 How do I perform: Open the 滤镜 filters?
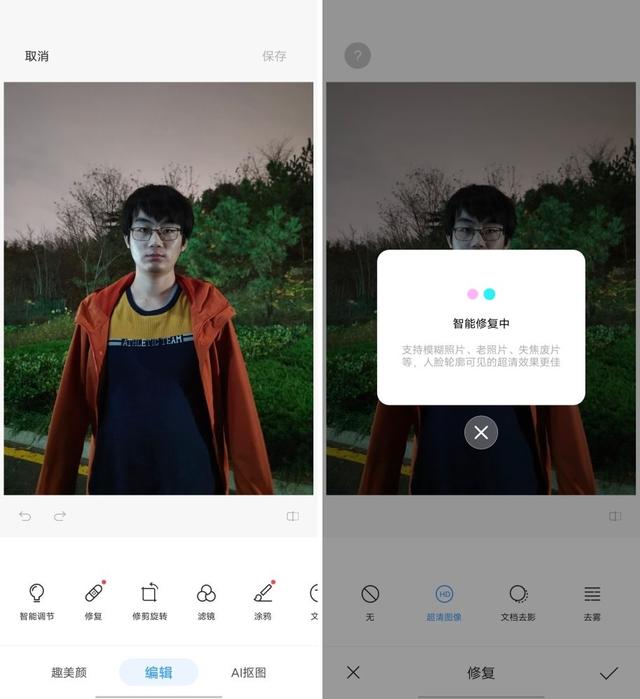tap(206, 600)
